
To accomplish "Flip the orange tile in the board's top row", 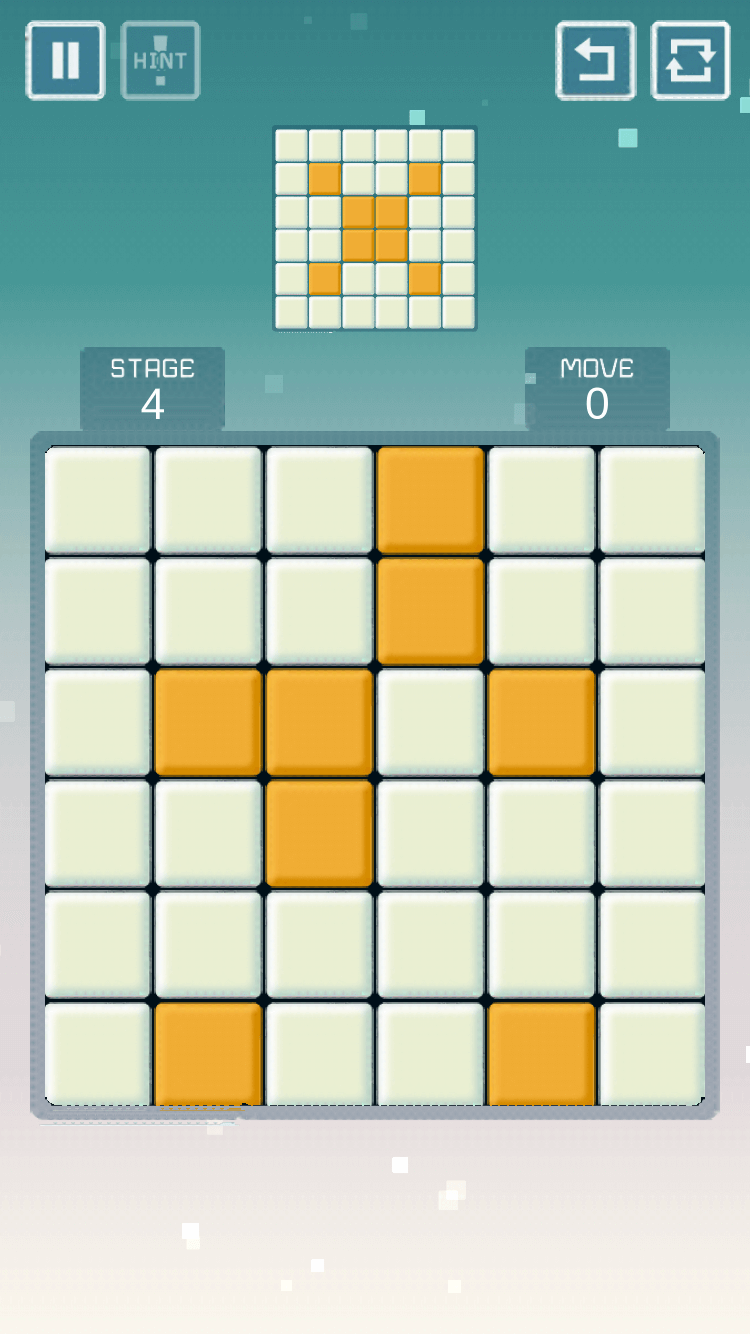I will click(x=430, y=499).
